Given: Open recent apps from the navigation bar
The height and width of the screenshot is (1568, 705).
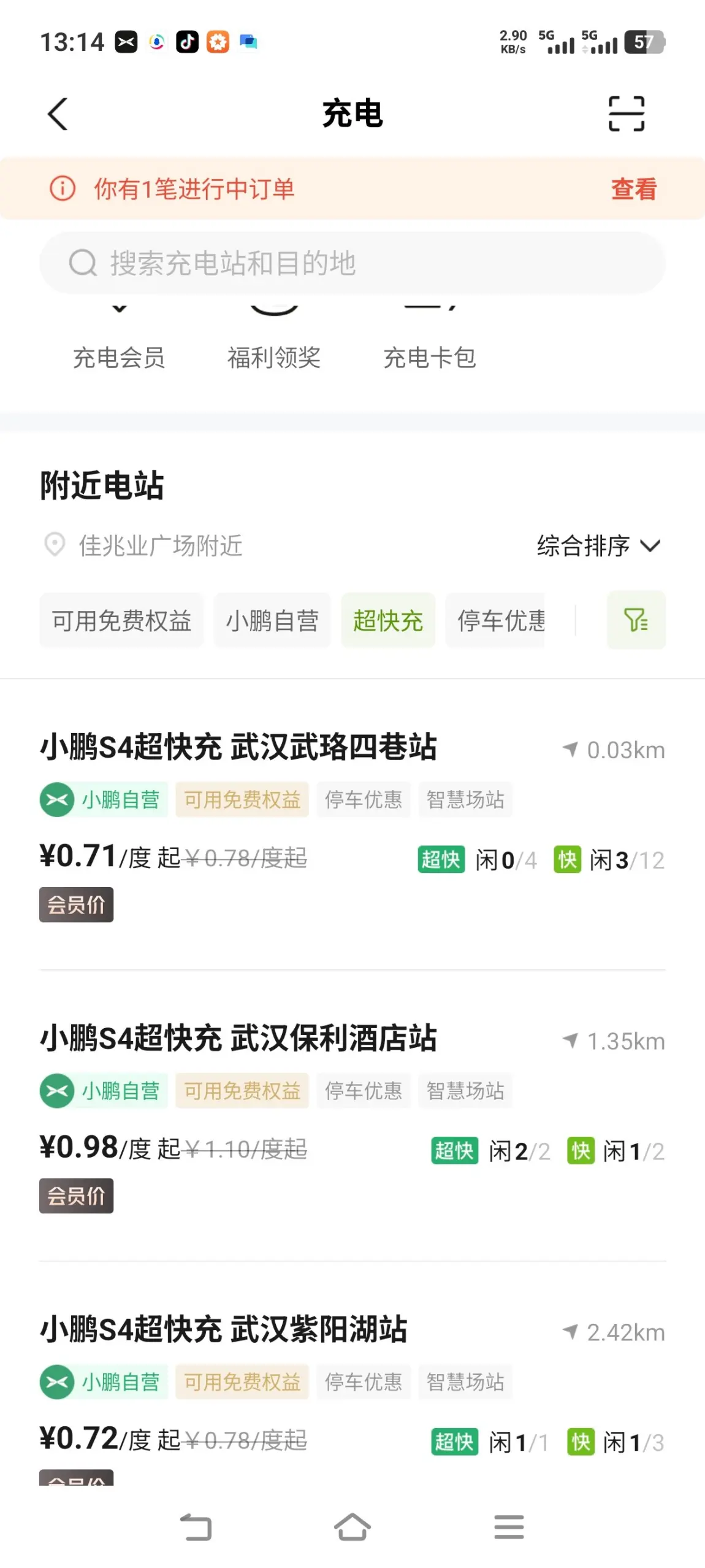Looking at the screenshot, I should (x=509, y=1526).
